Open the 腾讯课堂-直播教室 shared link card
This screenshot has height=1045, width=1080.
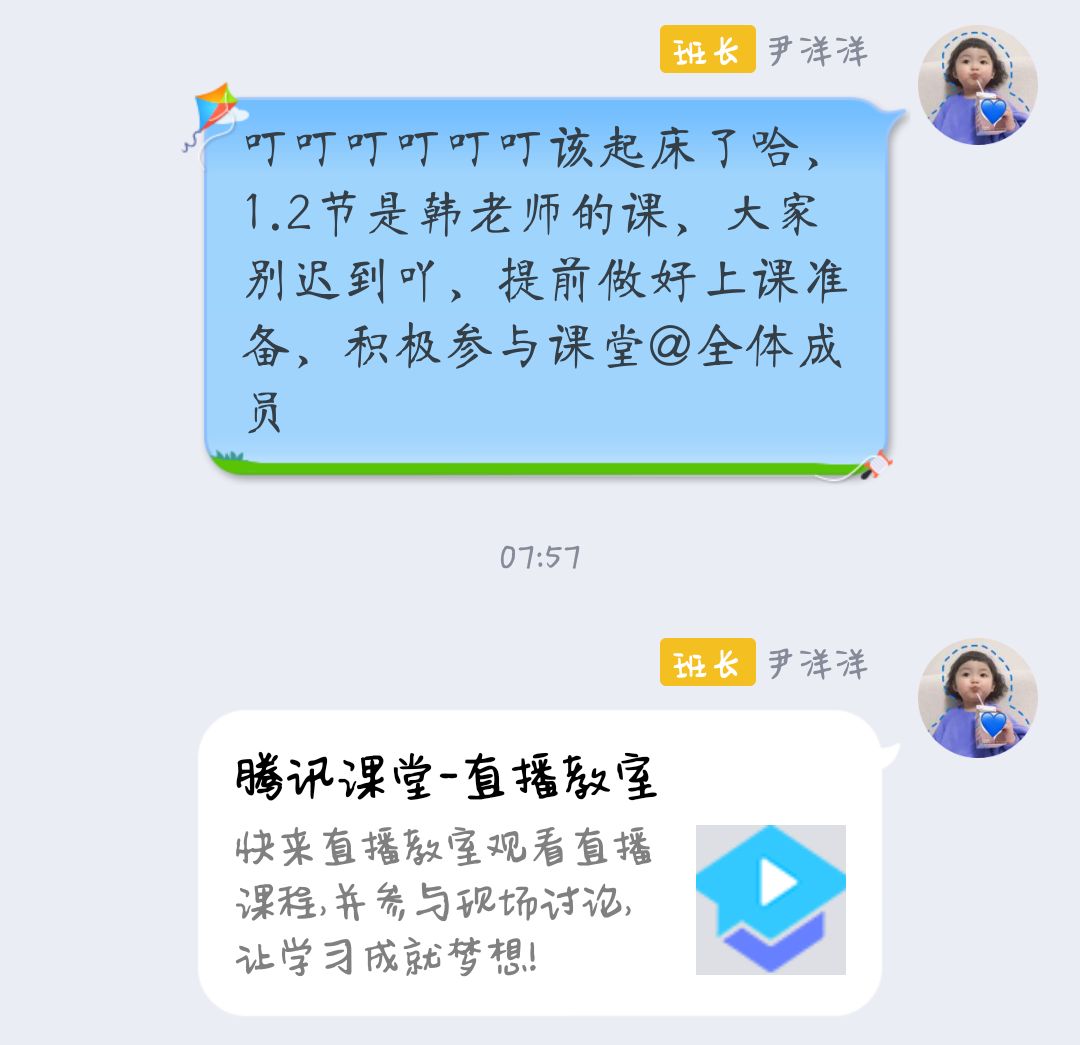click(x=540, y=862)
